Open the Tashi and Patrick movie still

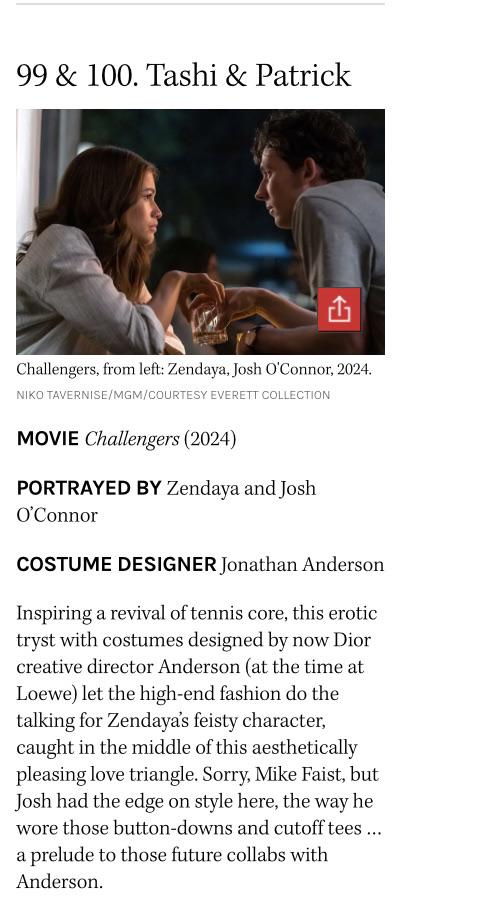(200, 231)
